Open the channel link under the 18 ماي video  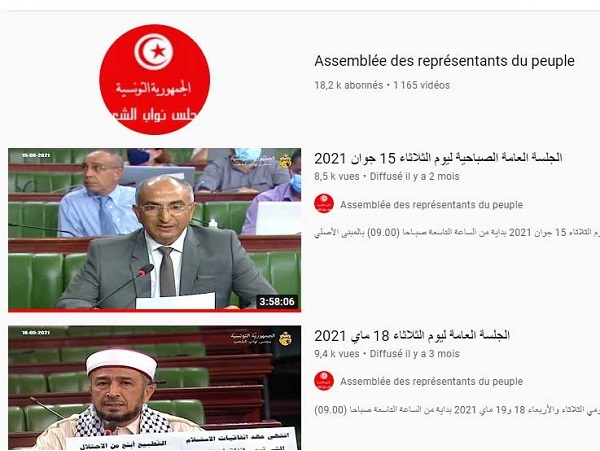(x=431, y=381)
